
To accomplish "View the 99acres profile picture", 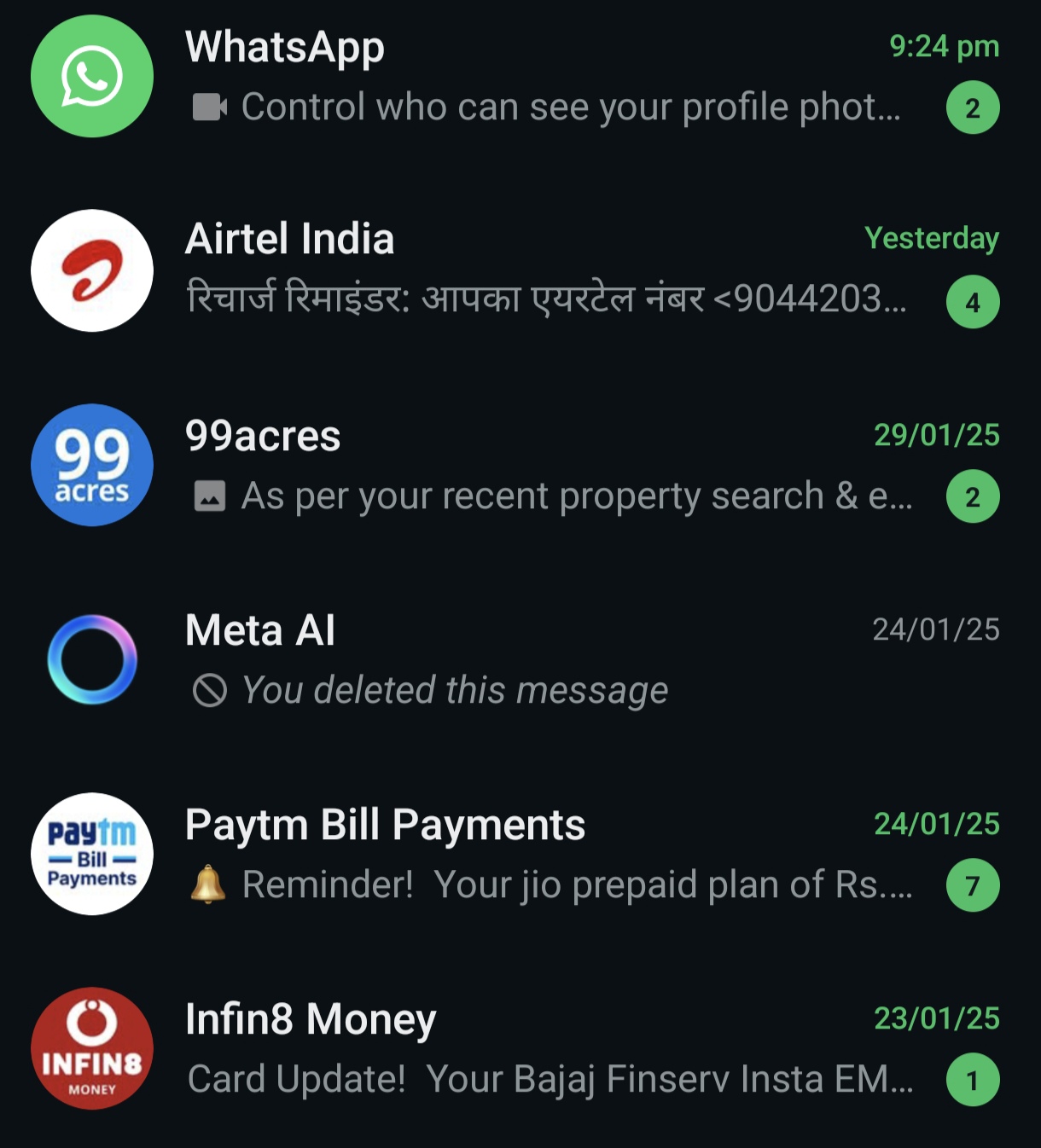I will pos(92,465).
